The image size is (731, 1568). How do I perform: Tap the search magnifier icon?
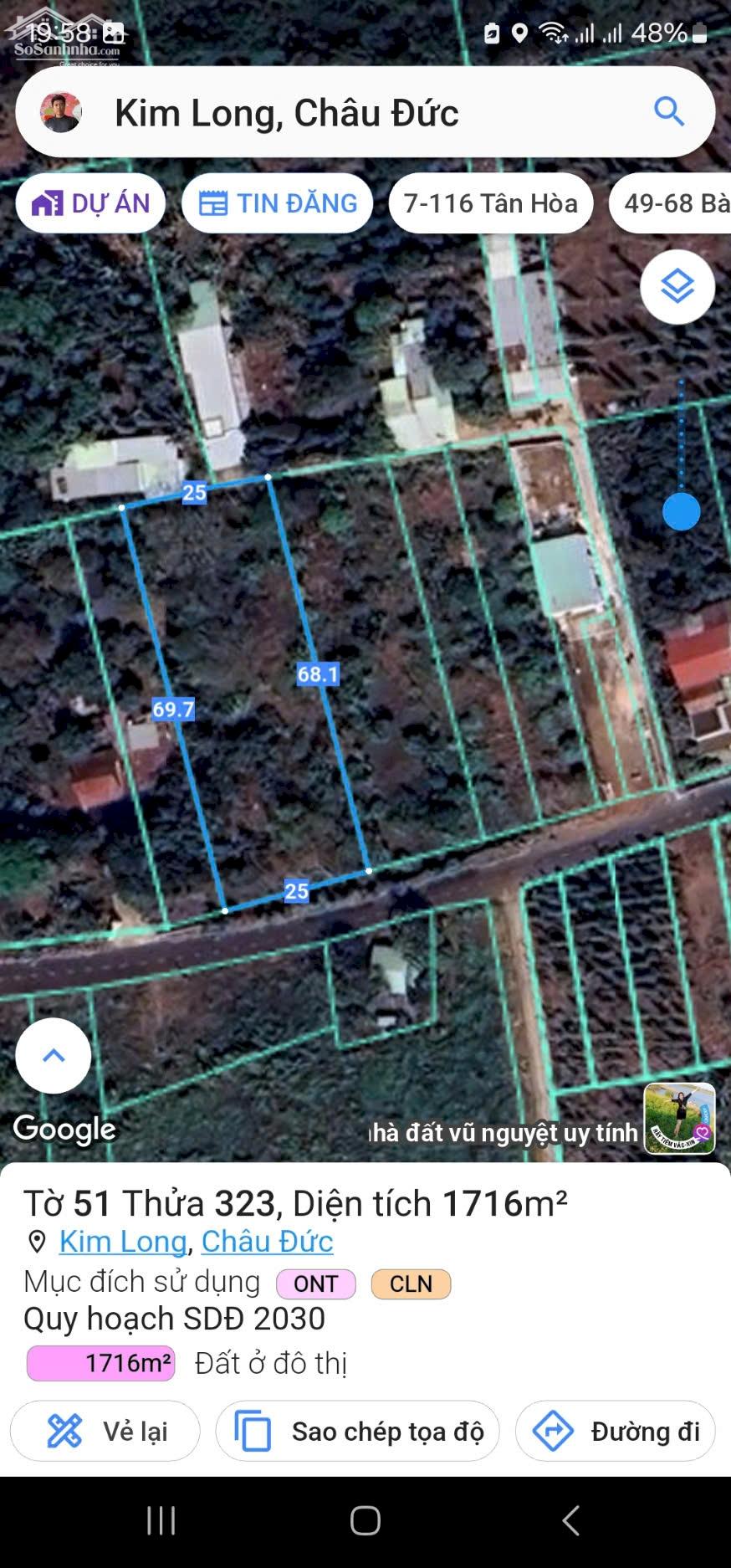pos(669,111)
